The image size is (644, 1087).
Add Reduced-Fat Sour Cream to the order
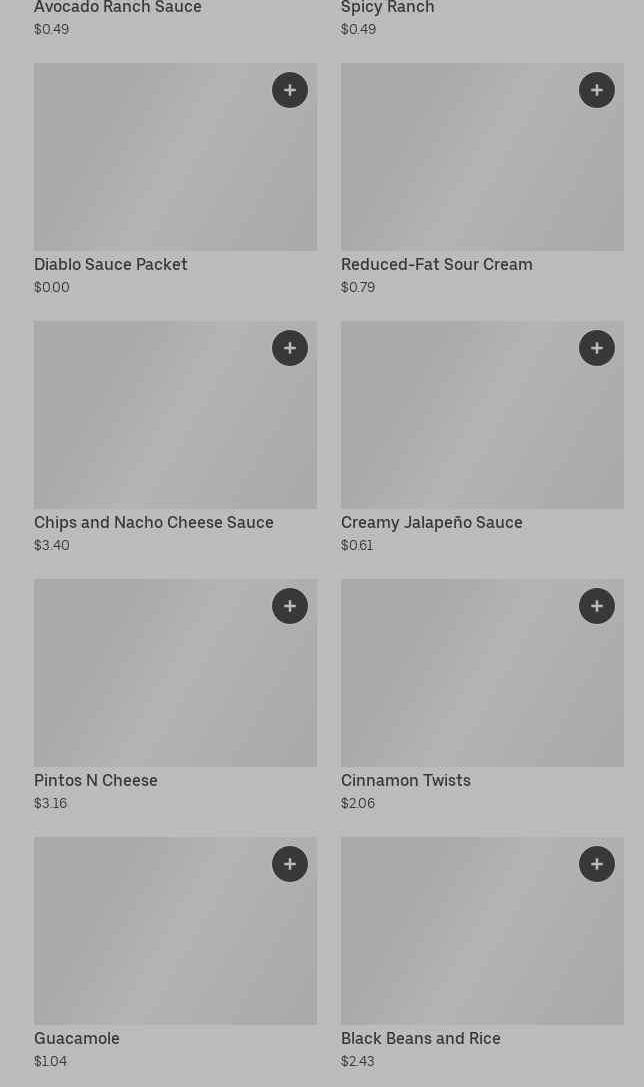tap(597, 90)
